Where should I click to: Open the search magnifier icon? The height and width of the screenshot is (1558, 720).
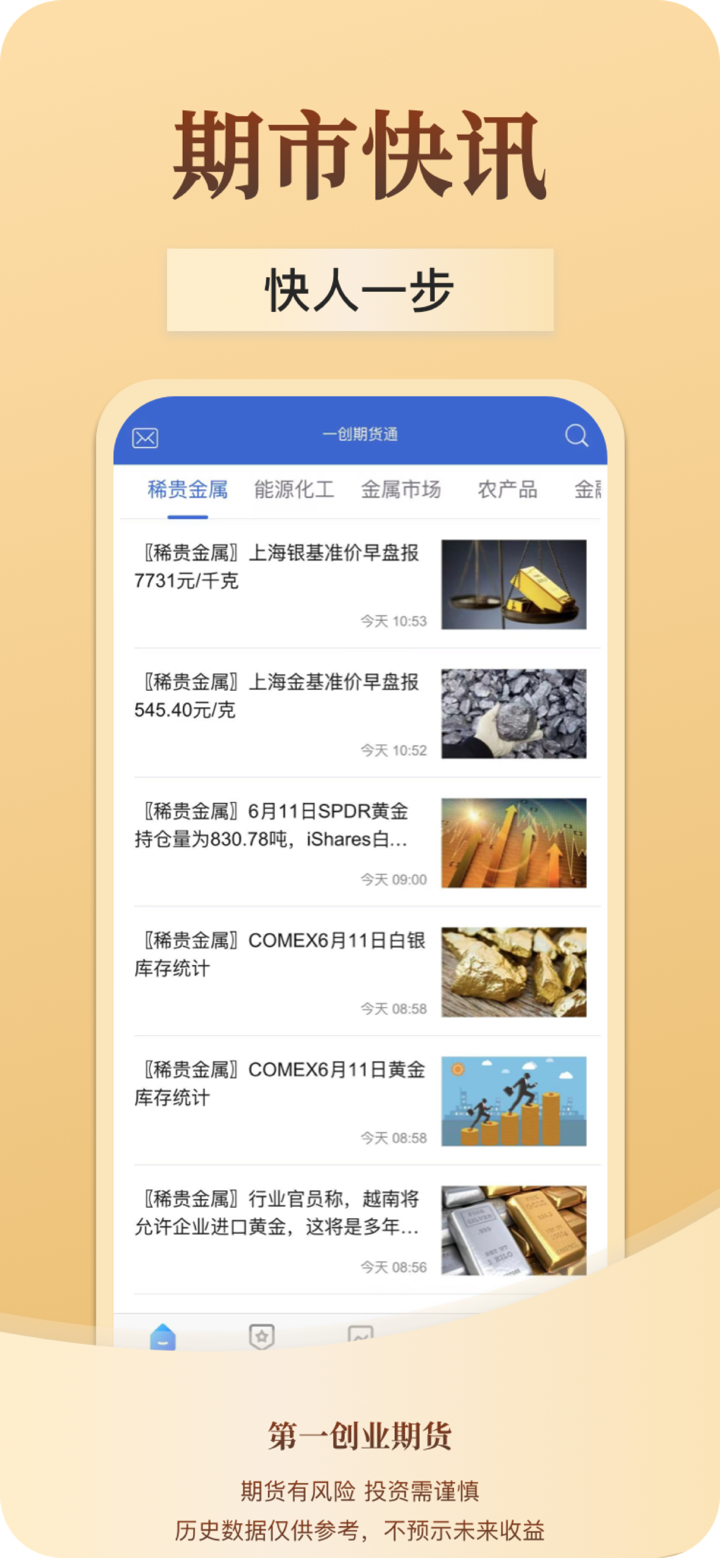[576, 437]
